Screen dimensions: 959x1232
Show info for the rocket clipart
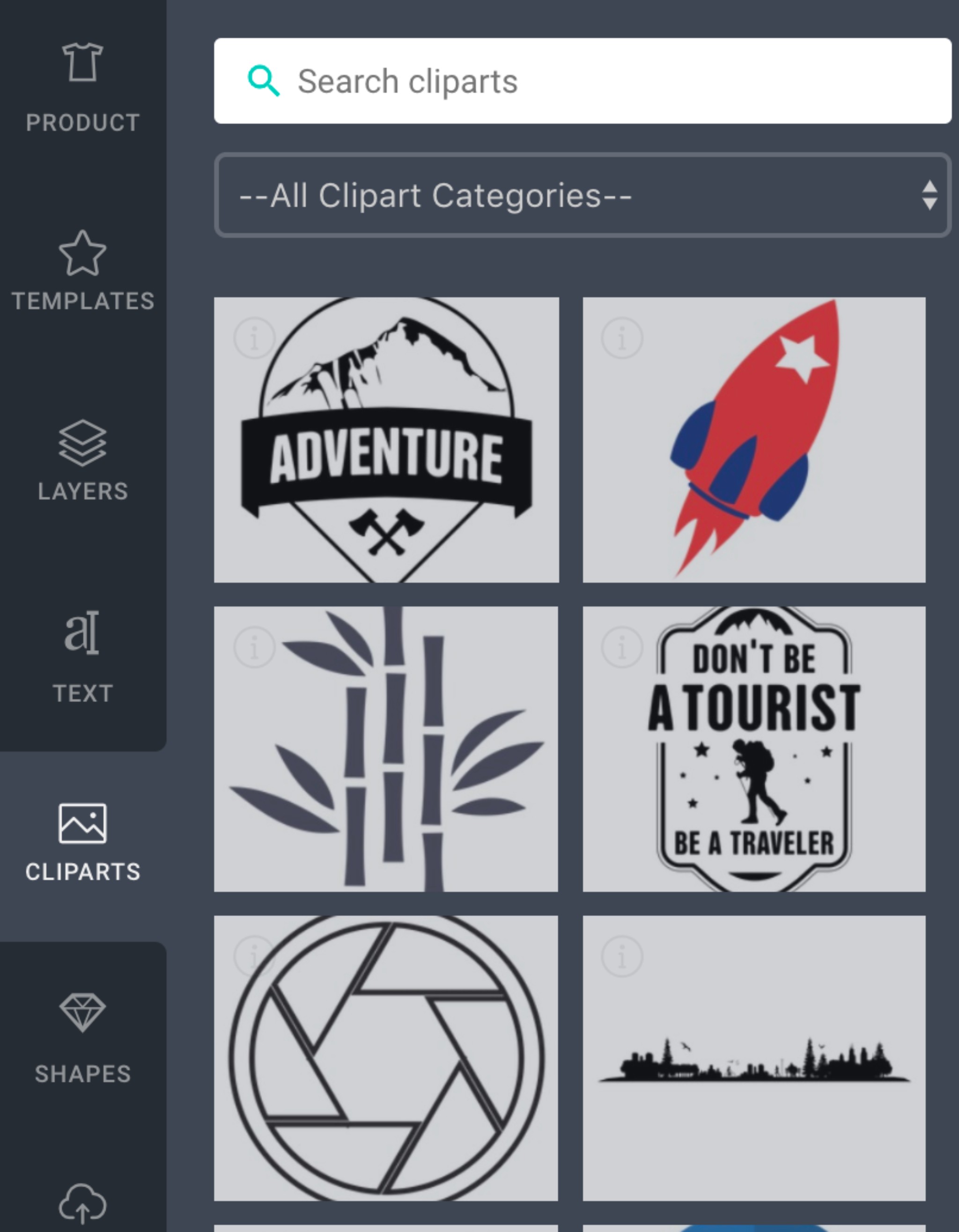tap(622, 338)
